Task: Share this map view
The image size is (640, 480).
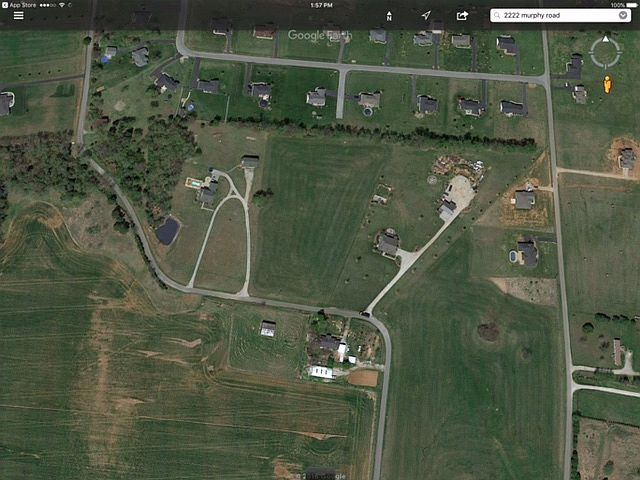Action: click(462, 16)
